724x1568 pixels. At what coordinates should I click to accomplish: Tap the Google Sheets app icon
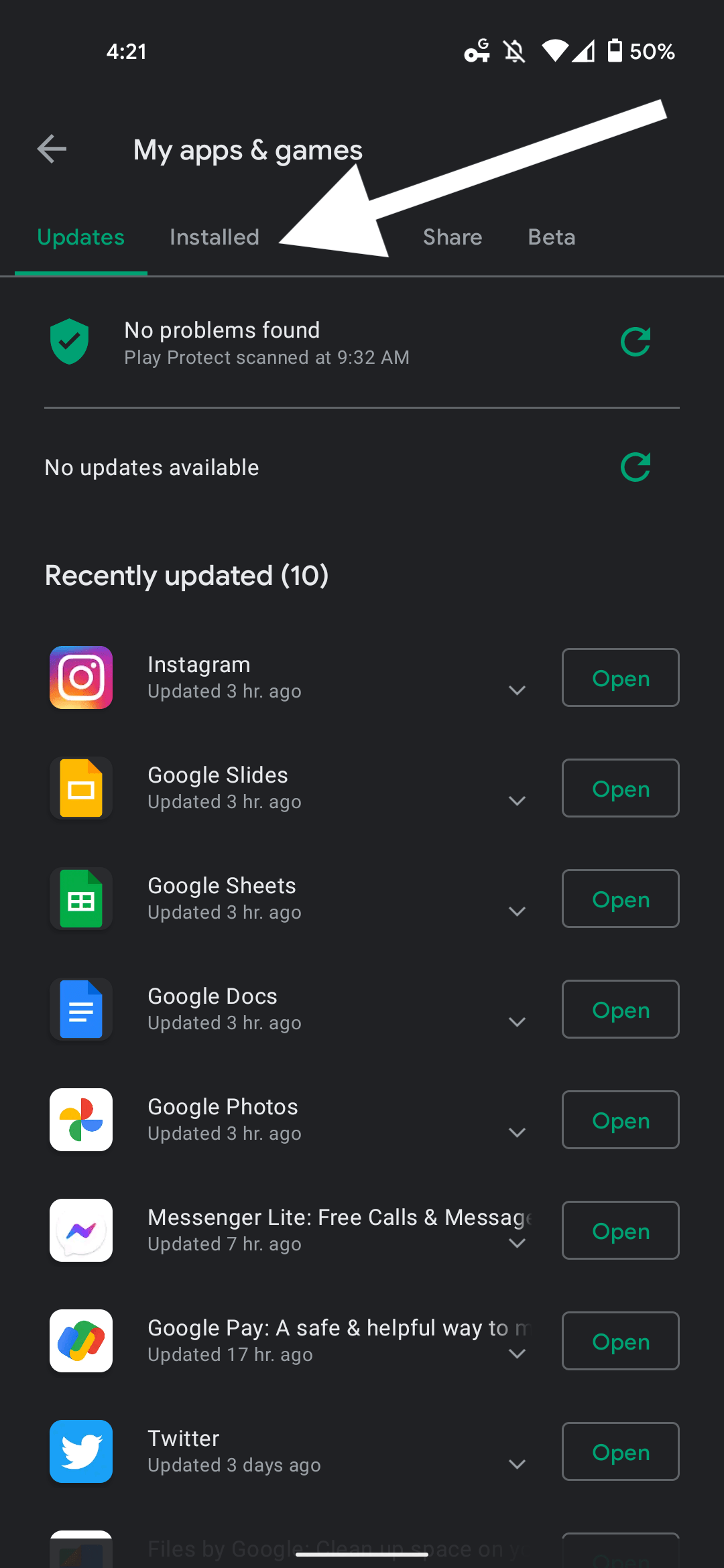80,899
